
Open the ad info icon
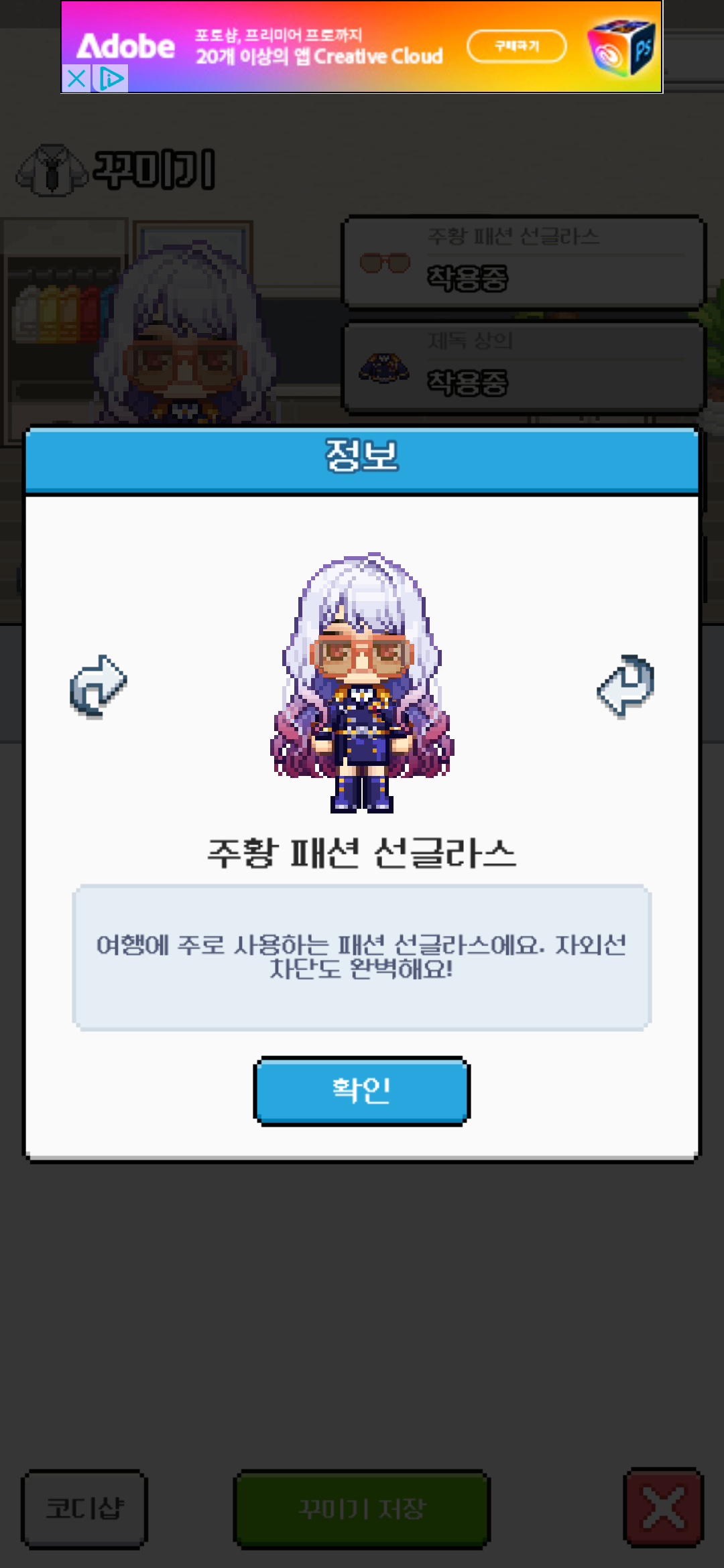[111, 78]
